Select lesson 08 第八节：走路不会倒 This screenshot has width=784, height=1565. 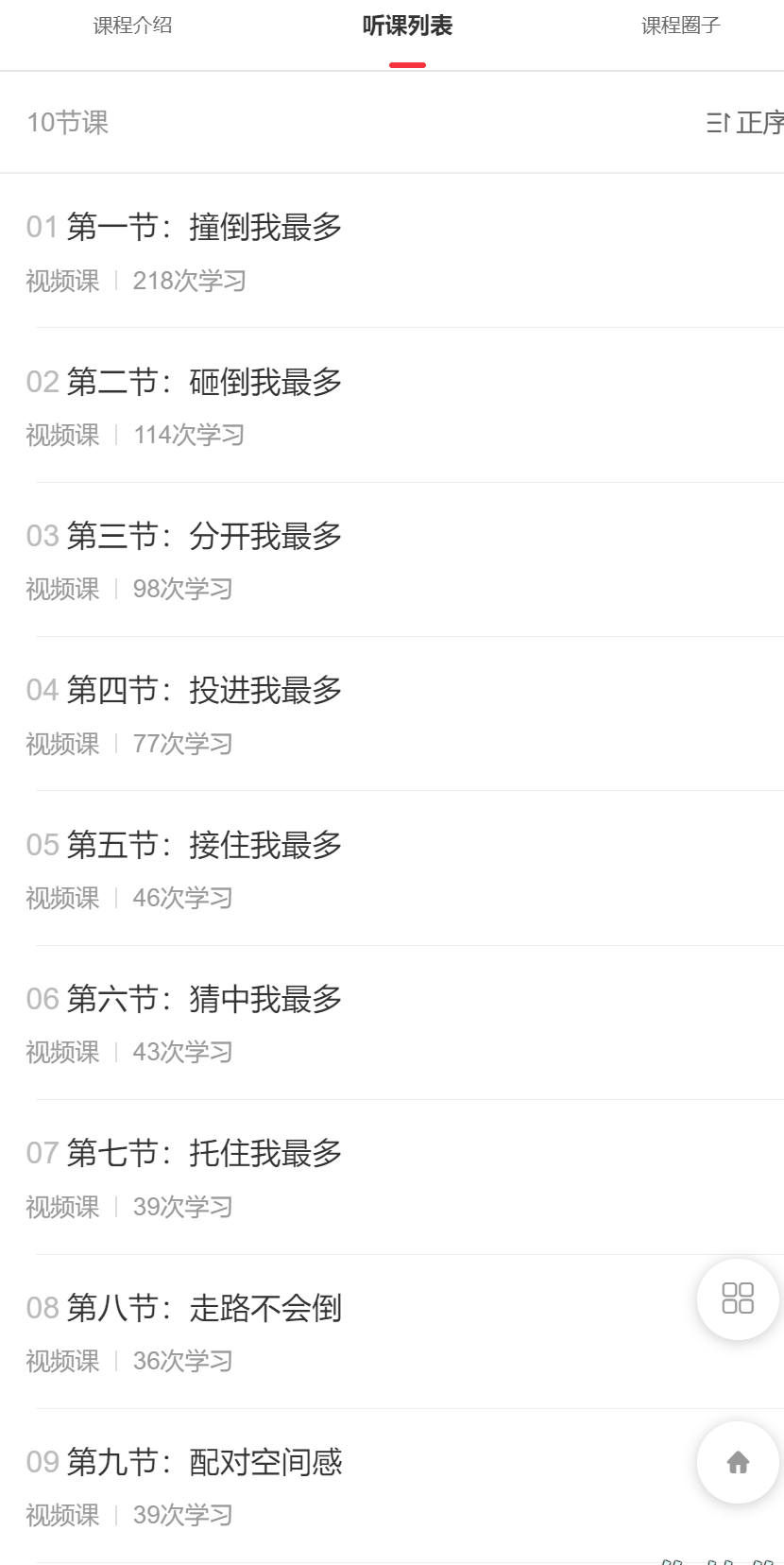click(x=204, y=1308)
